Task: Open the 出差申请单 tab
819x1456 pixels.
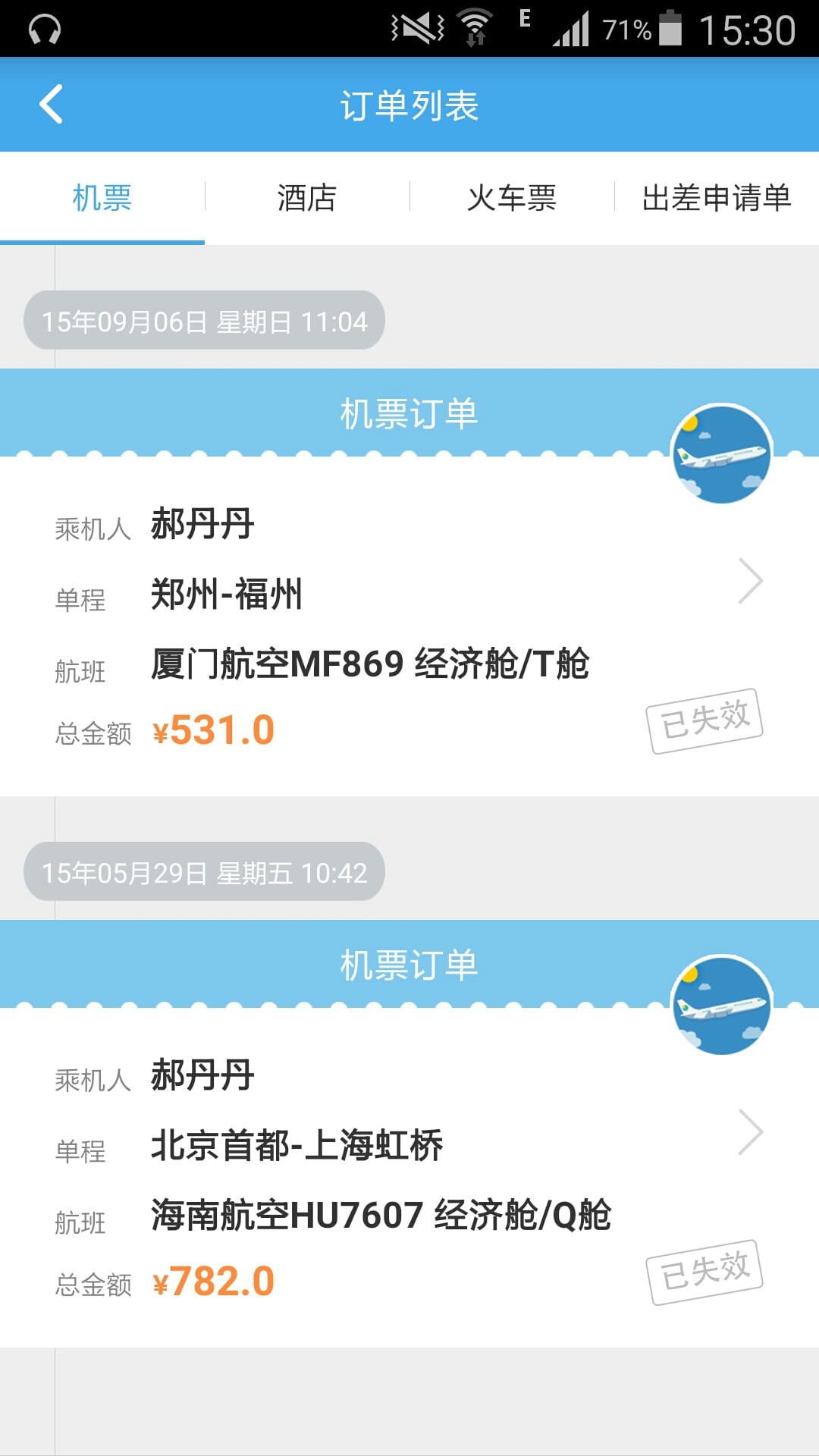Action: [717, 199]
